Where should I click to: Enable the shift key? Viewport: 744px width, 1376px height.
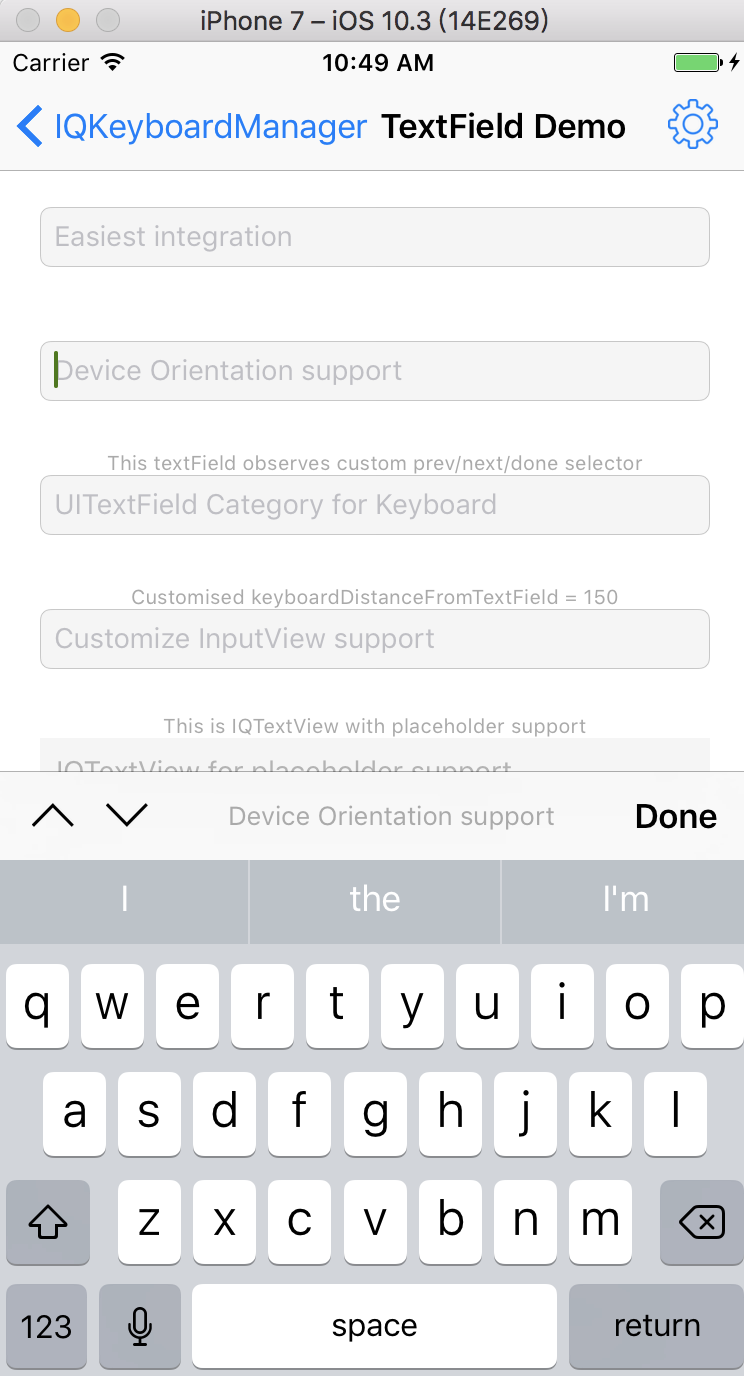[x=47, y=1221]
